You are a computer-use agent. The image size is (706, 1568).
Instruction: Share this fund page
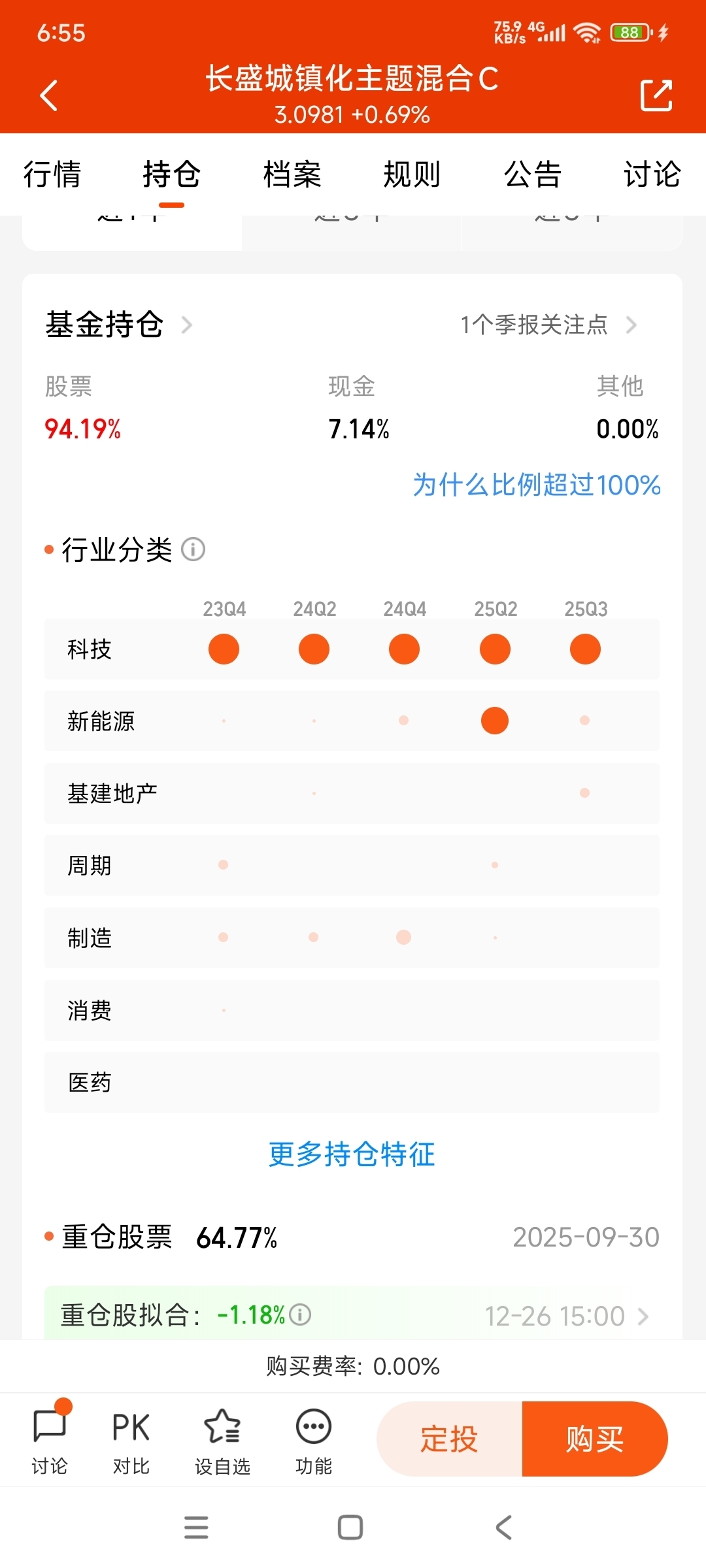coord(656,95)
